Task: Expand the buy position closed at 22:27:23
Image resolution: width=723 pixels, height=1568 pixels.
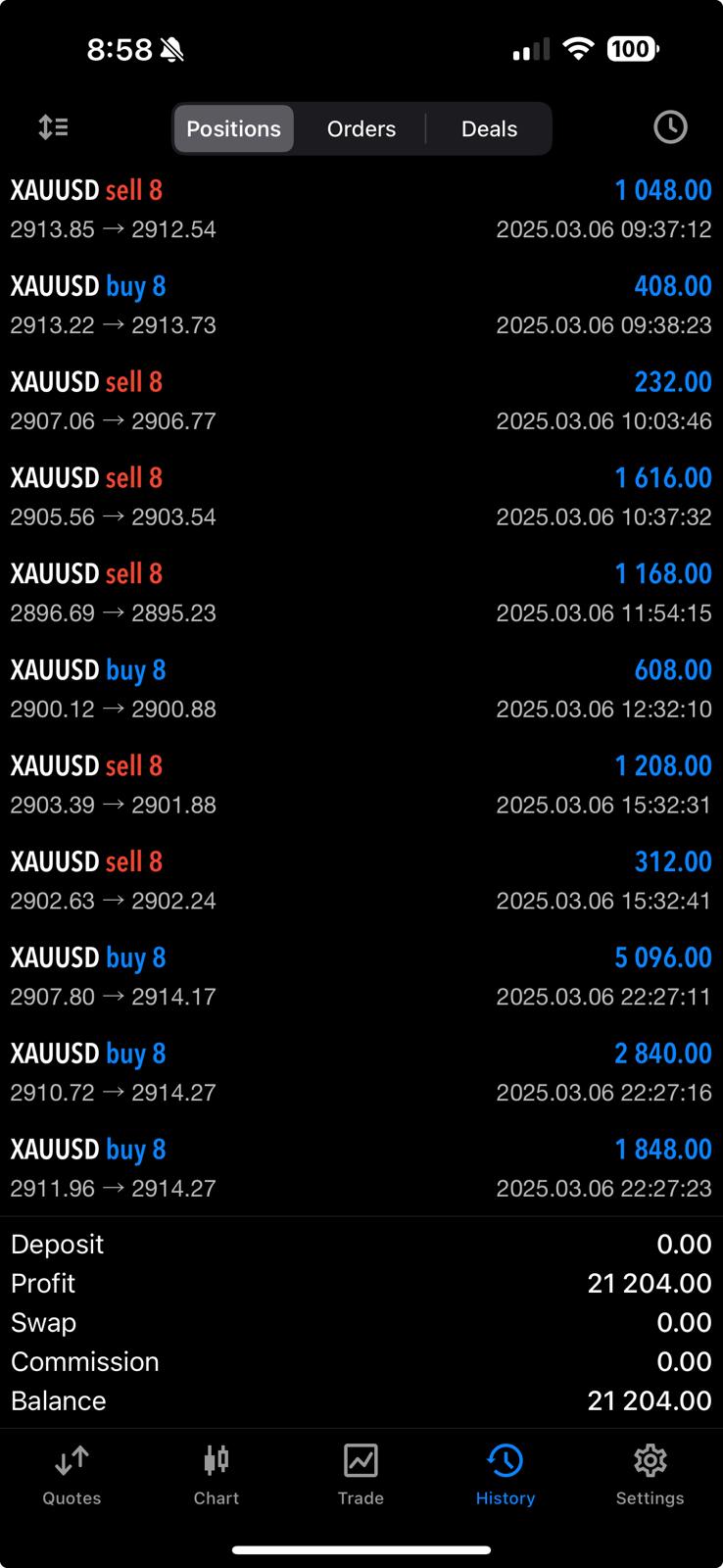Action: 361,1168
